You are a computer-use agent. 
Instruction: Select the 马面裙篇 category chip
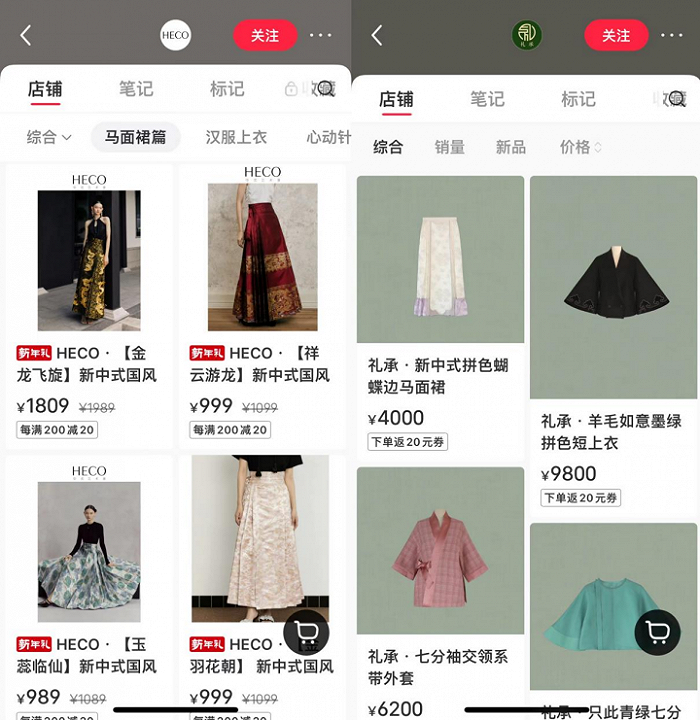click(x=136, y=137)
